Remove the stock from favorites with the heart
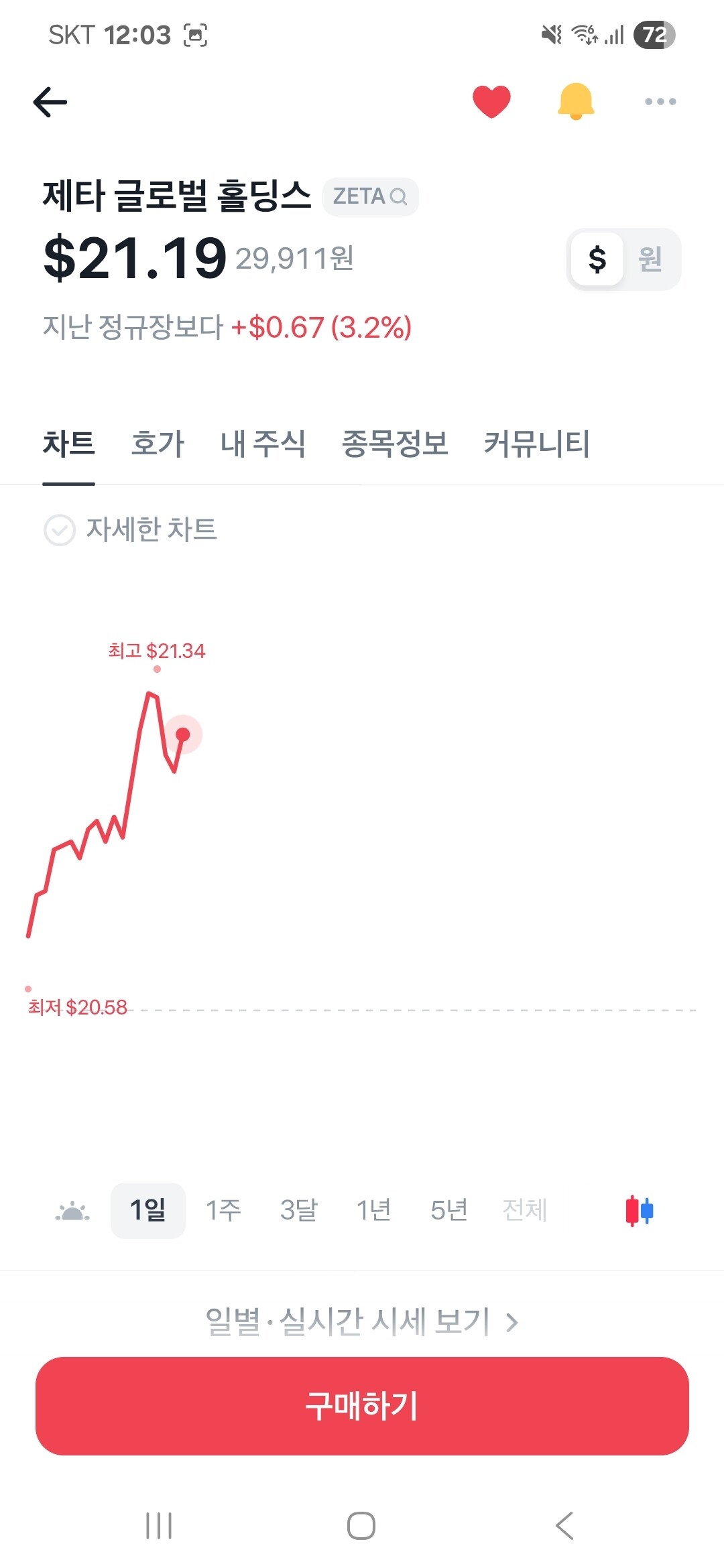Image resolution: width=724 pixels, height=1568 pixels. [x=491, y=102]
